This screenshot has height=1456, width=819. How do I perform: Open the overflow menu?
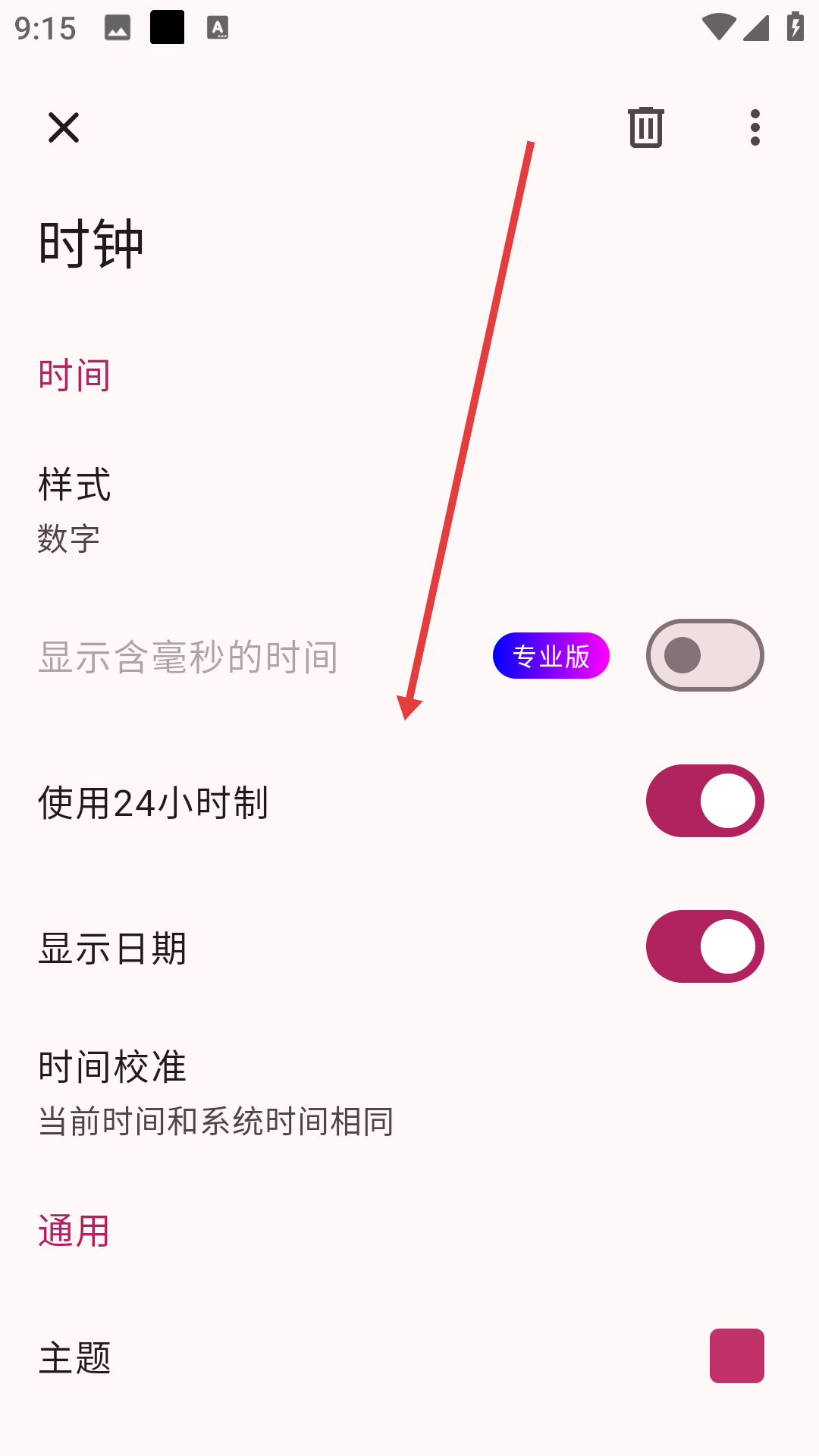(x=755, y=127)
